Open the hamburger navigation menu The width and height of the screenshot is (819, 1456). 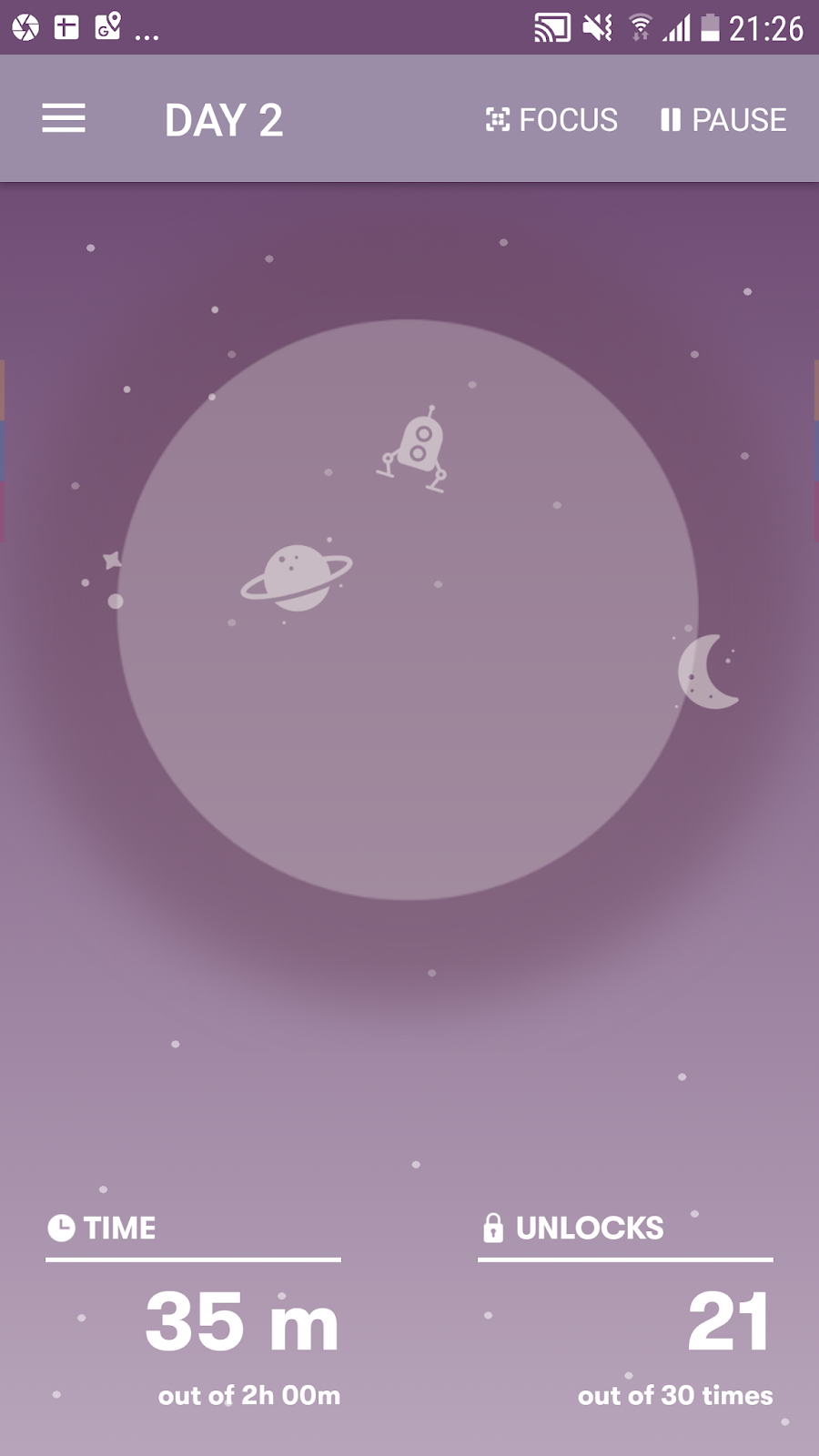click(64, 118)
